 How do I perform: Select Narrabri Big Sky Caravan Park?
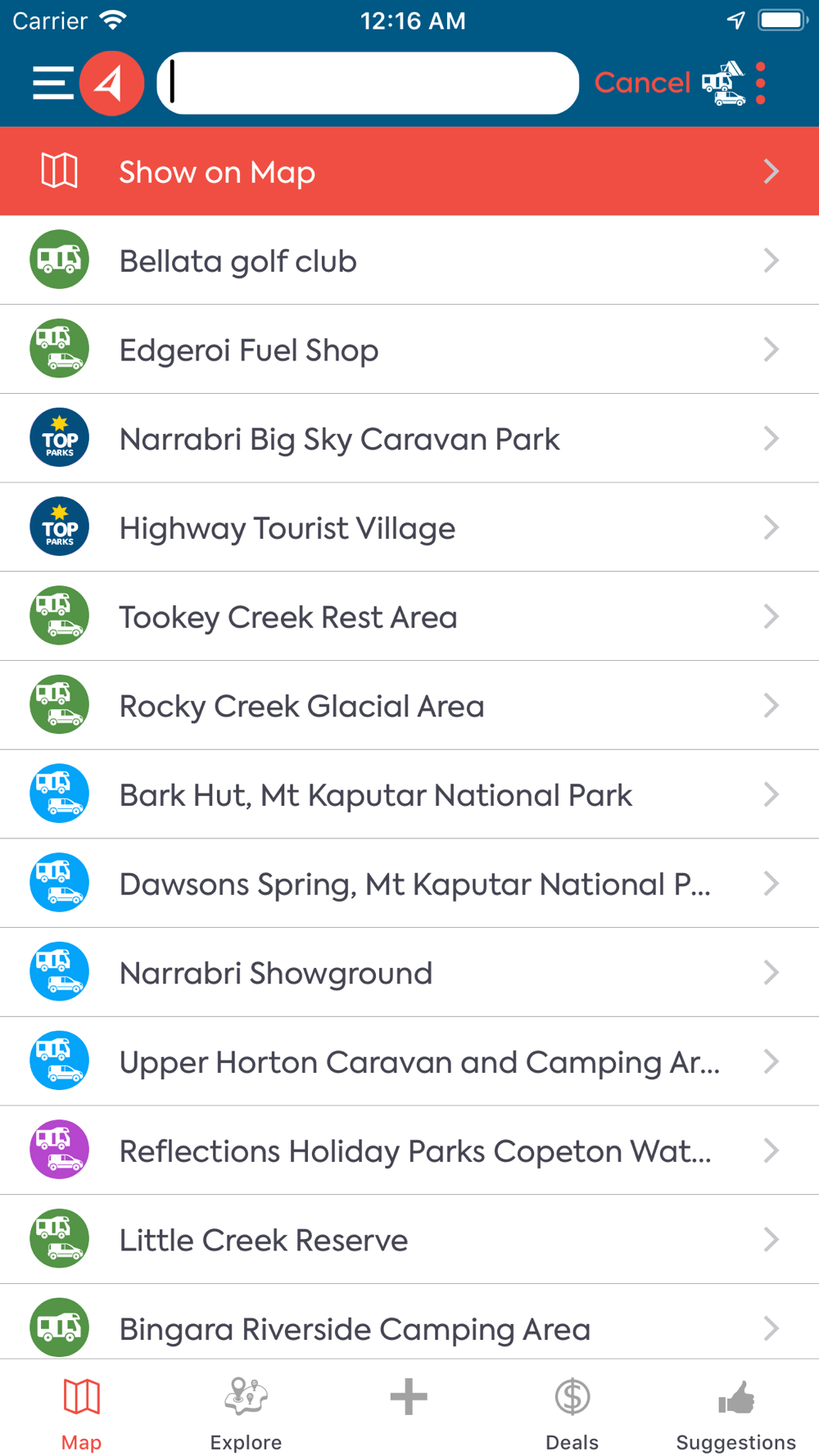[409, 439]
